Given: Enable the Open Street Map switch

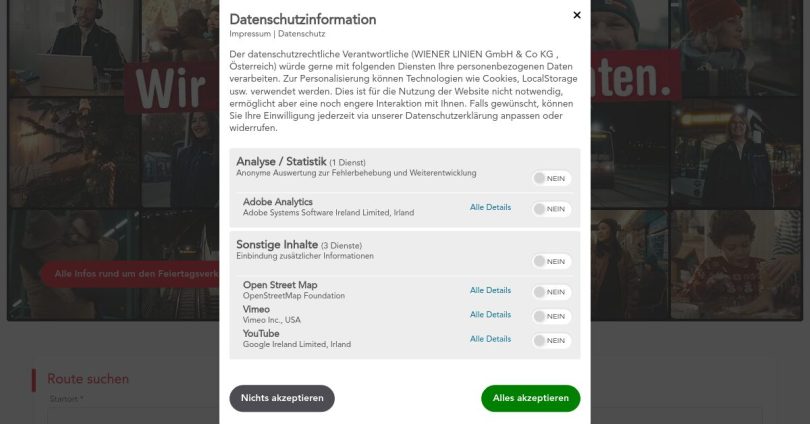Looking at the screenshot, I should (551, 292).
